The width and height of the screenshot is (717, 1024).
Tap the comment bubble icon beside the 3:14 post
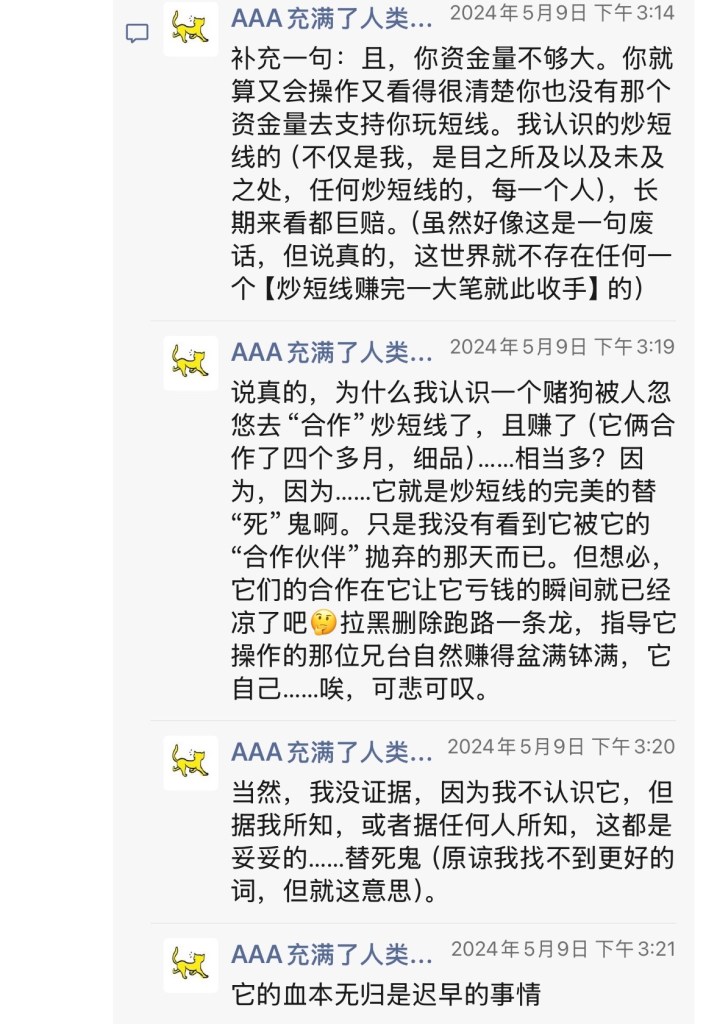(x=137, y=33)
